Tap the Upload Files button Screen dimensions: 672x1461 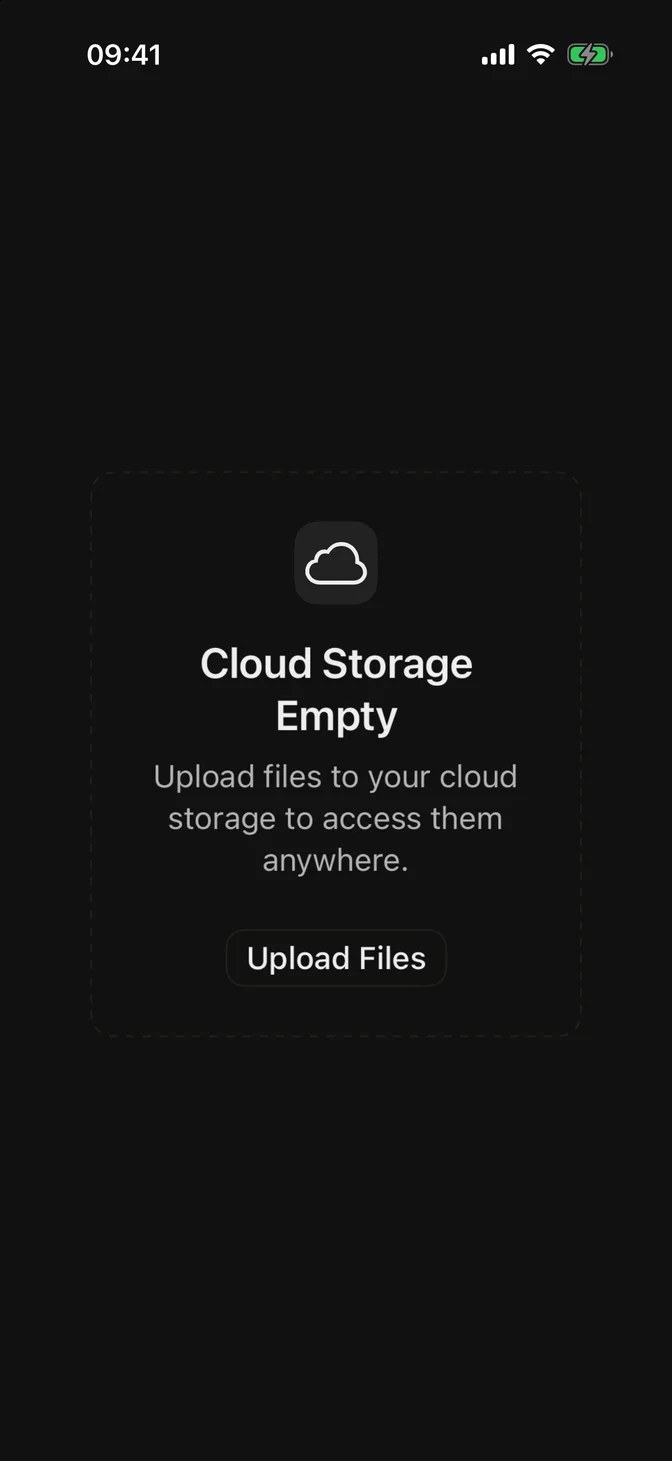click(x=336, y=958)
